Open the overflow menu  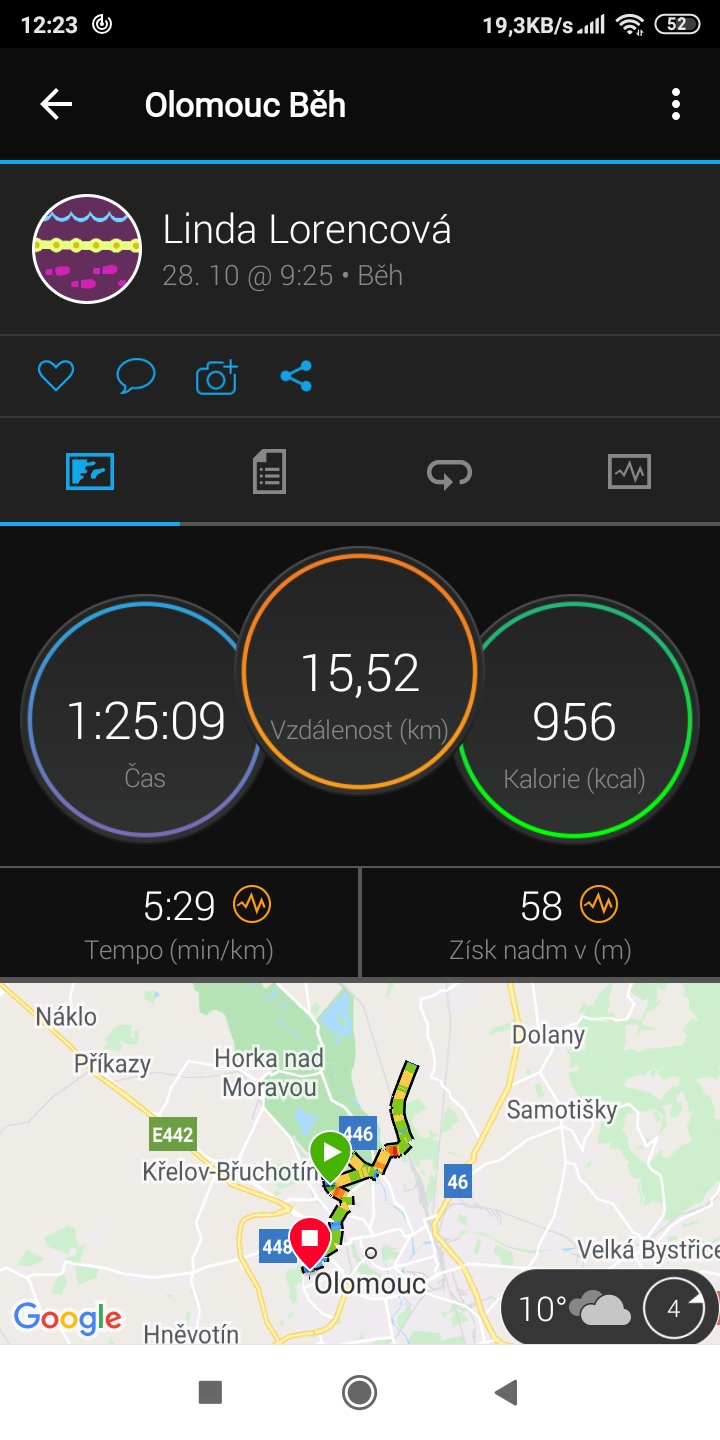click(x=676, y=105)
